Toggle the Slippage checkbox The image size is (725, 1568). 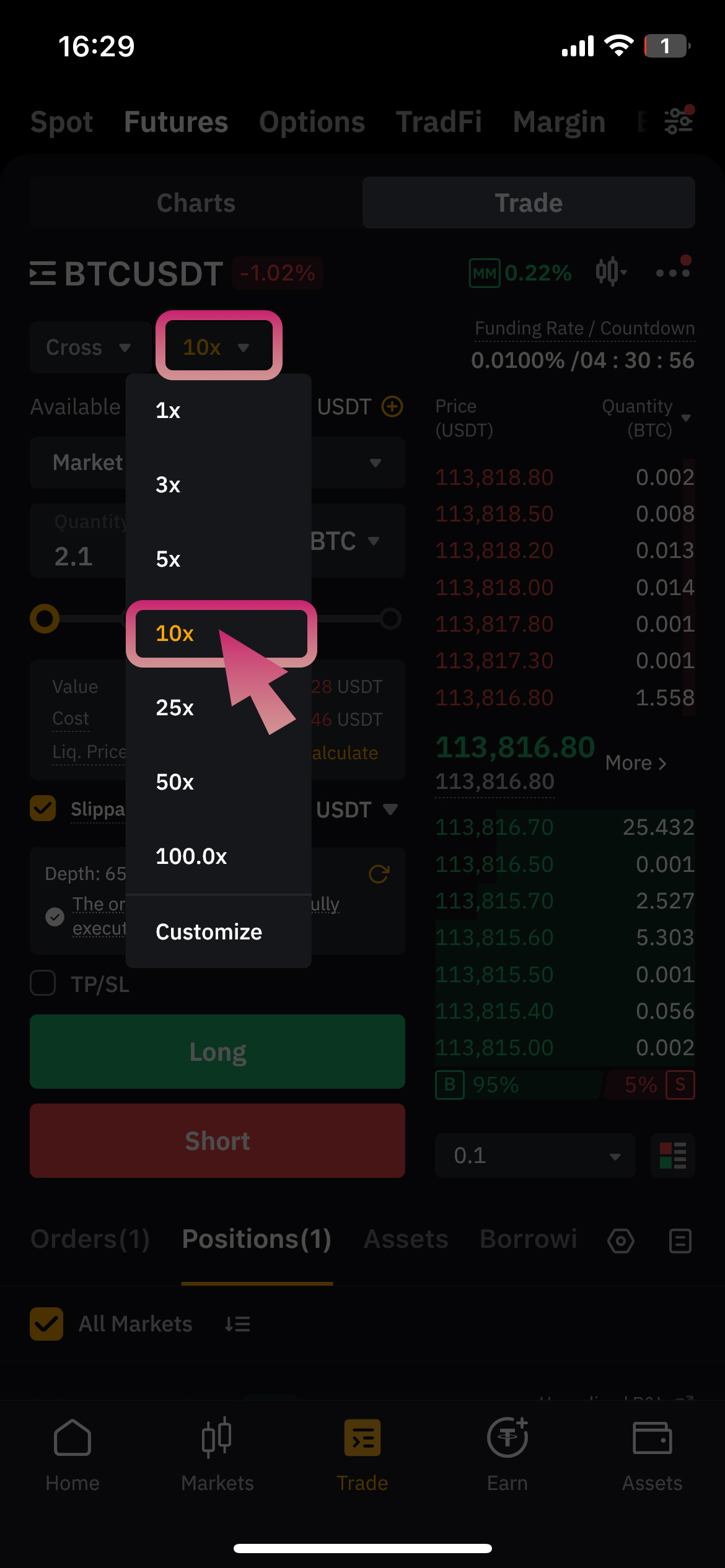pos(42,809)
